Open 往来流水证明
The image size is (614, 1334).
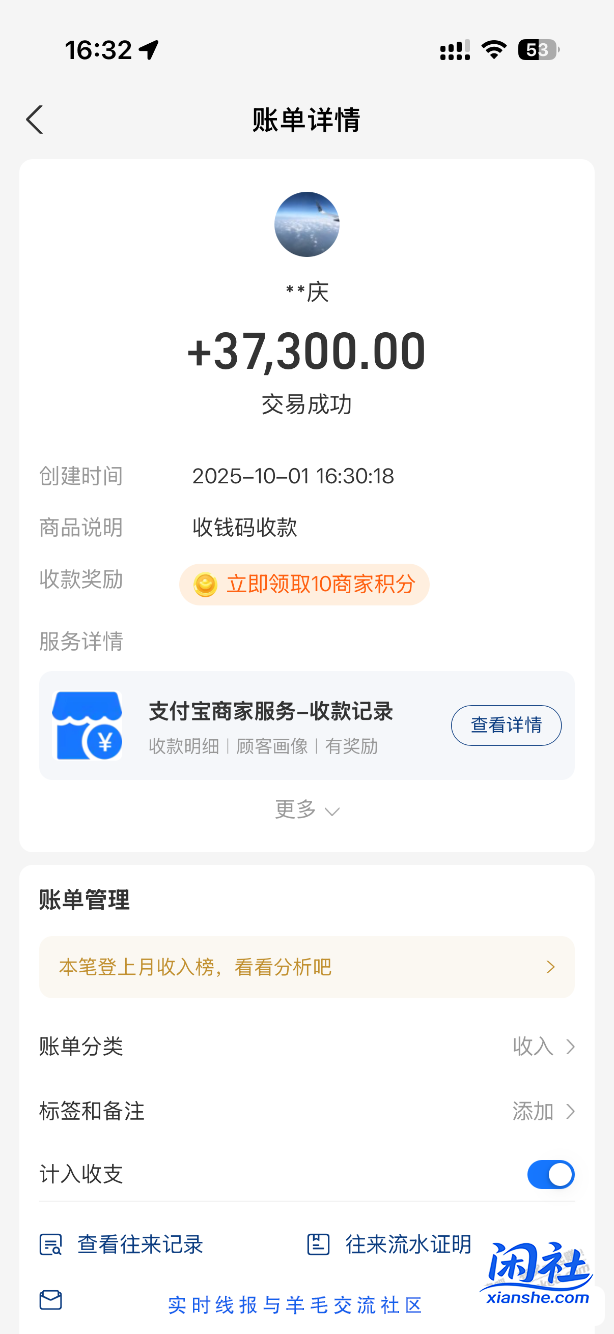coord(390,1245)
